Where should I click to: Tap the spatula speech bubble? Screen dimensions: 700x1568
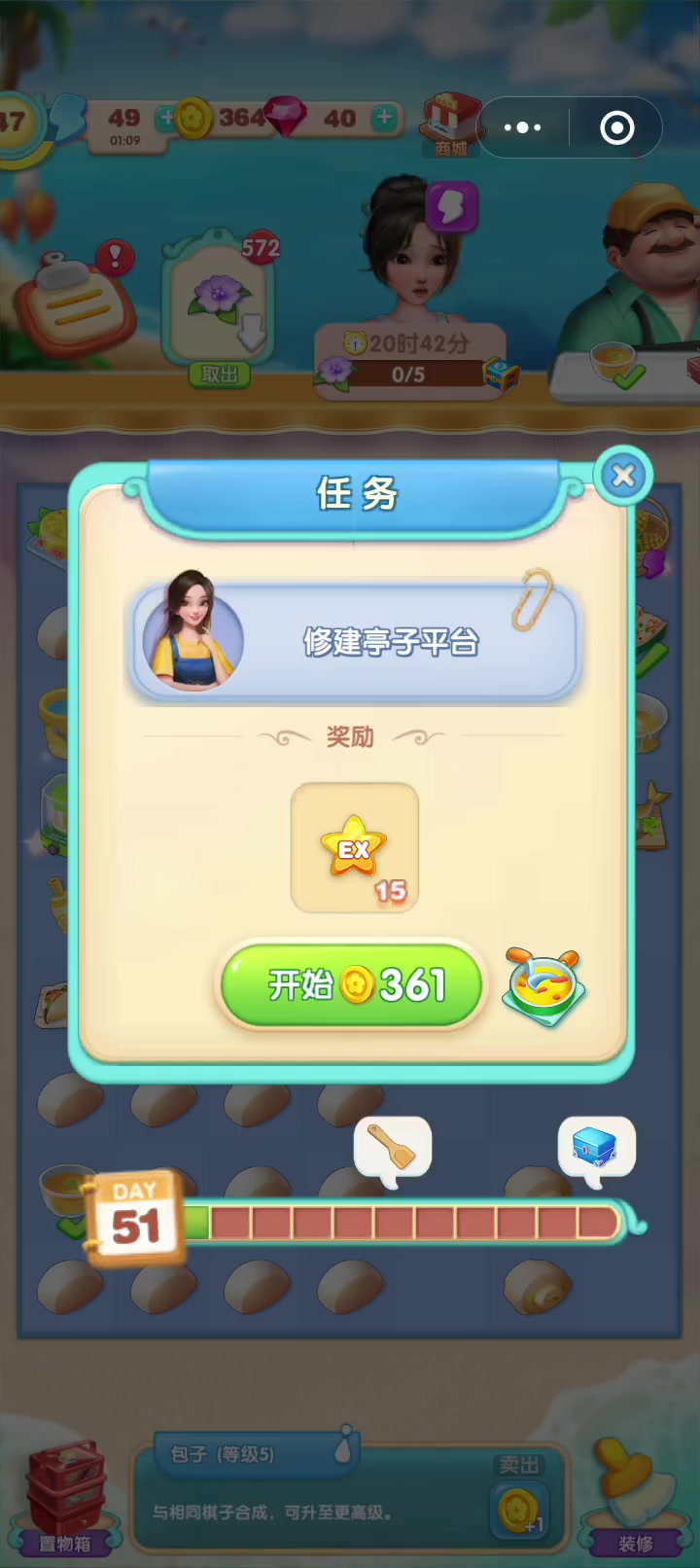coord(393,1151)
